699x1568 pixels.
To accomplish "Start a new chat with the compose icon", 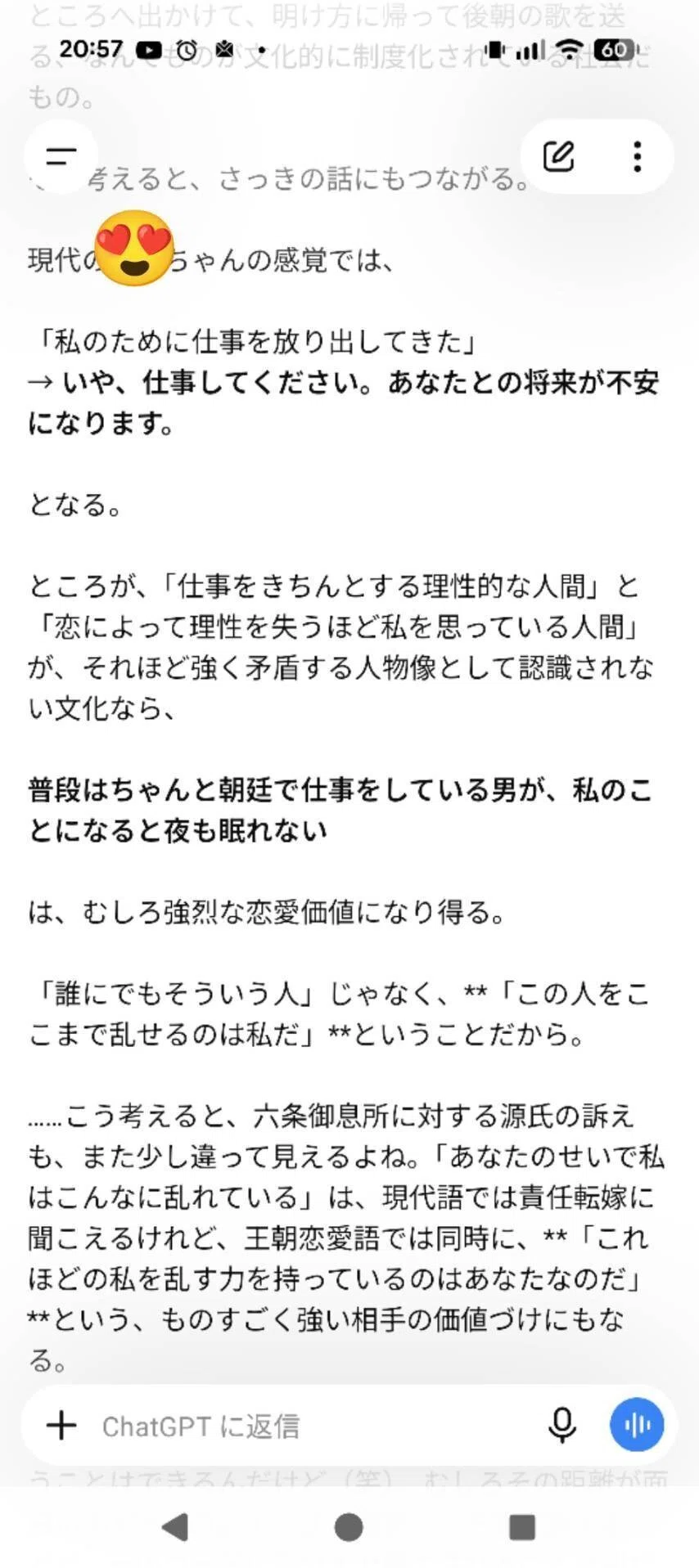I will tap(559, 156).
